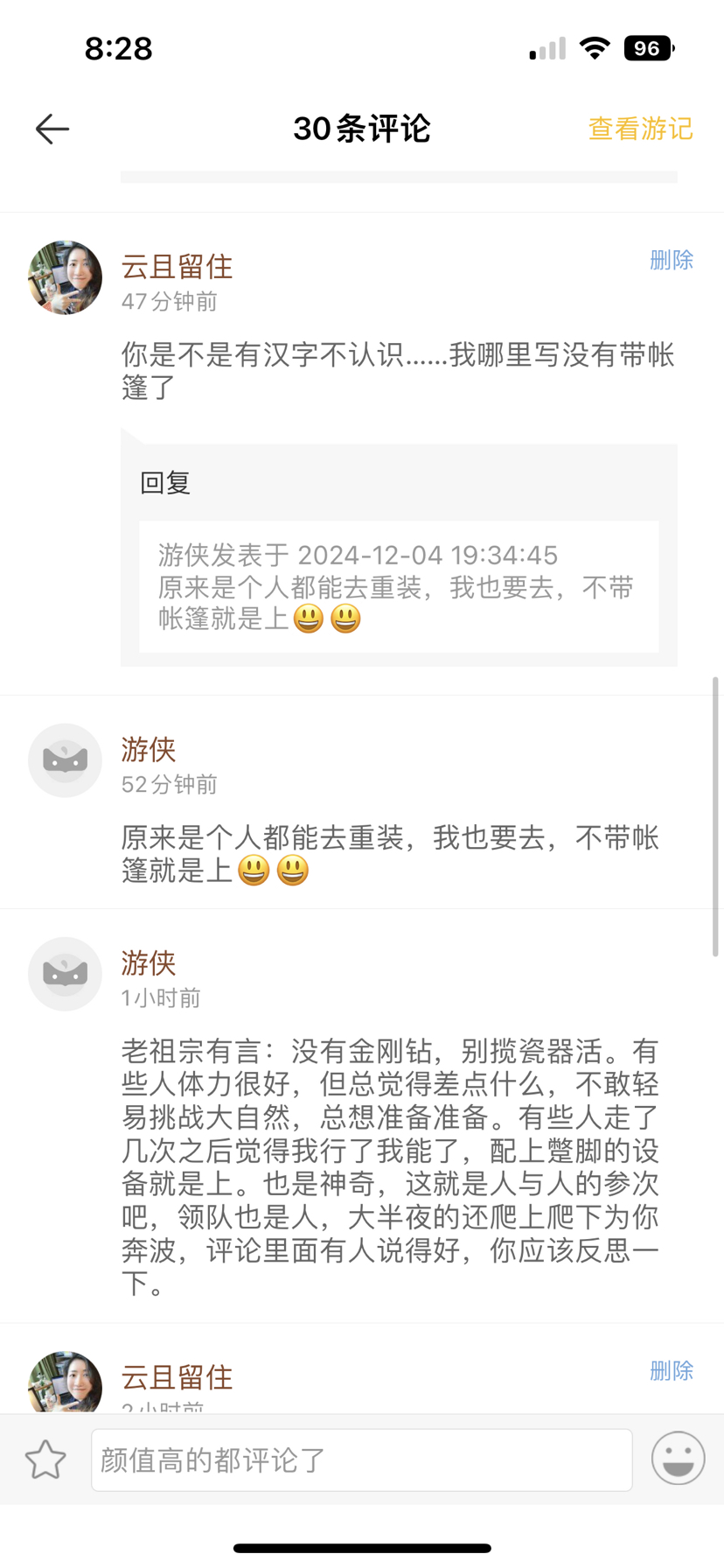Screen dimensions: 724x1568
Task: Focus the 颜值高的都评论了 comment box
Action: tap(361, 1459)
